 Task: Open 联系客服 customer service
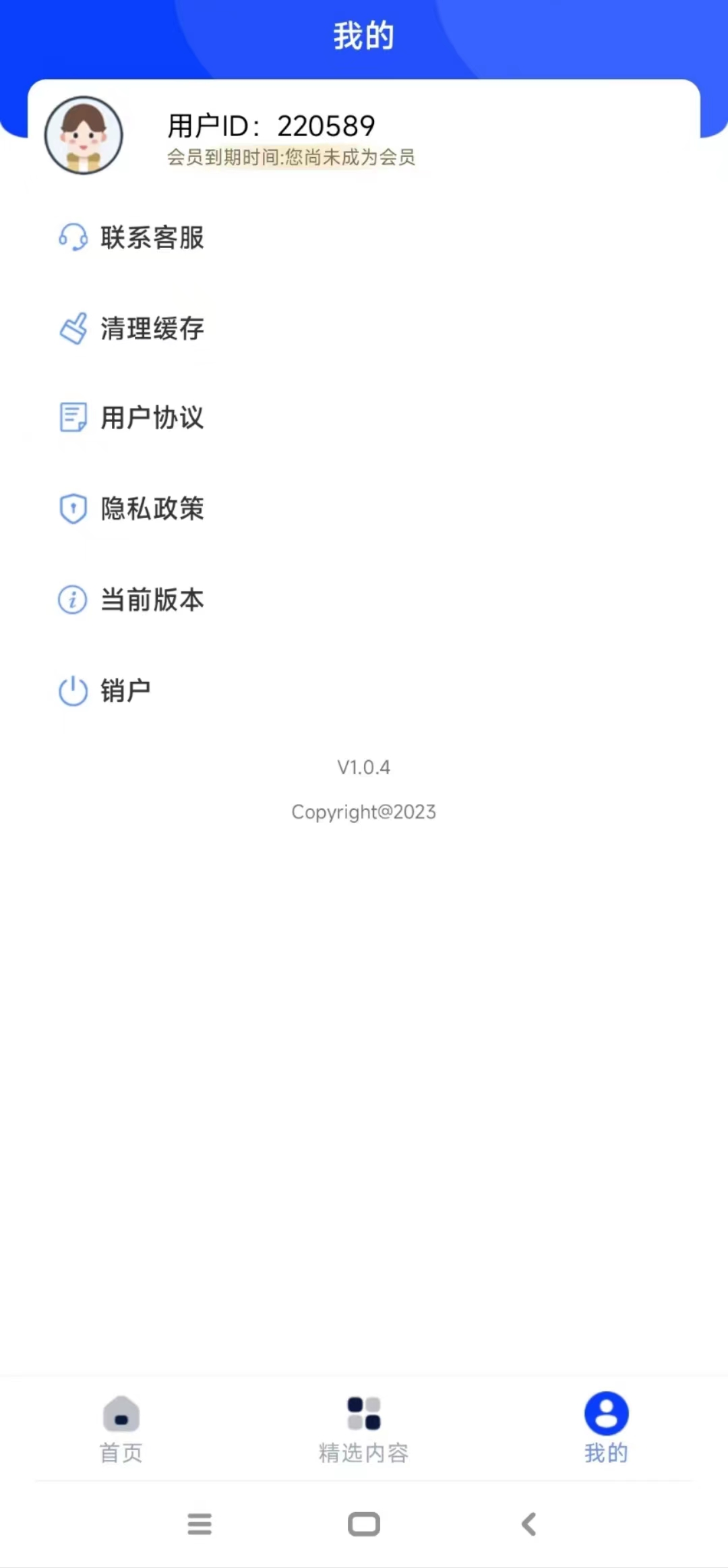coord(152,237)
